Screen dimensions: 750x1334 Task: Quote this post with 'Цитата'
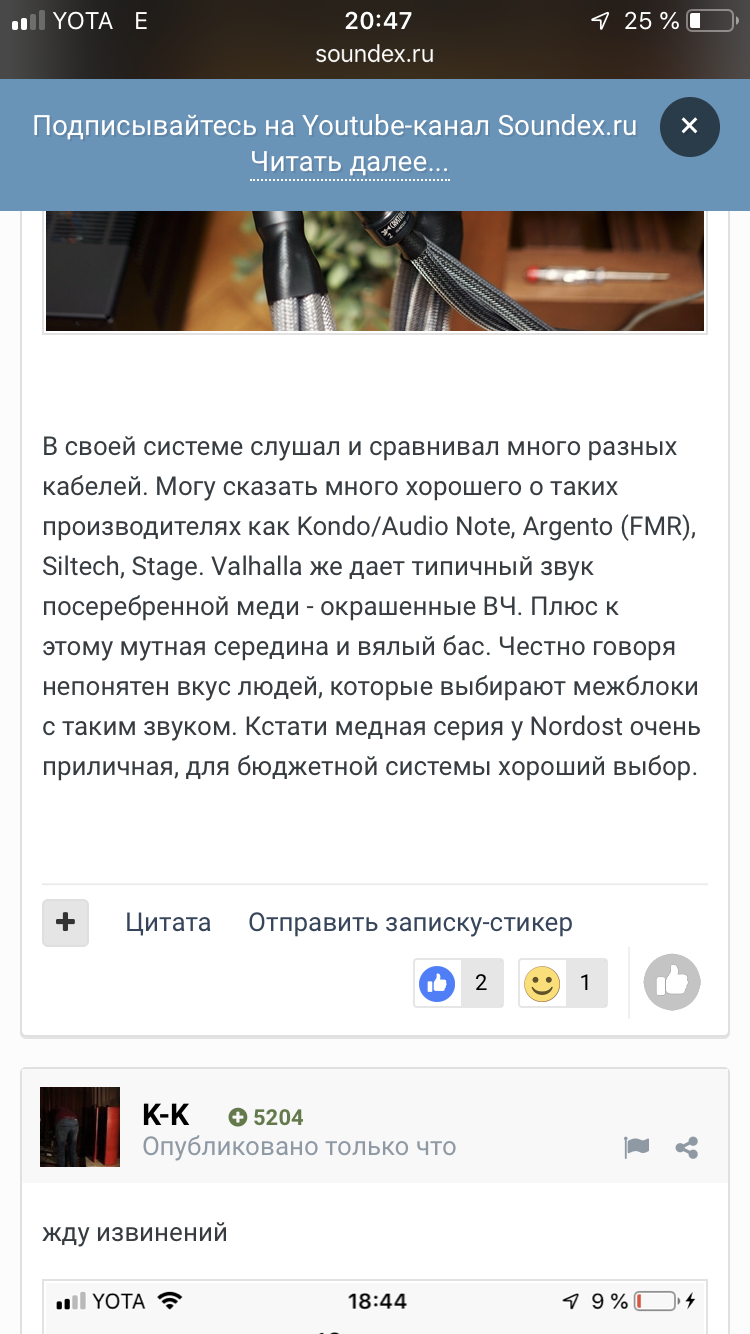[x=168, y=922]
